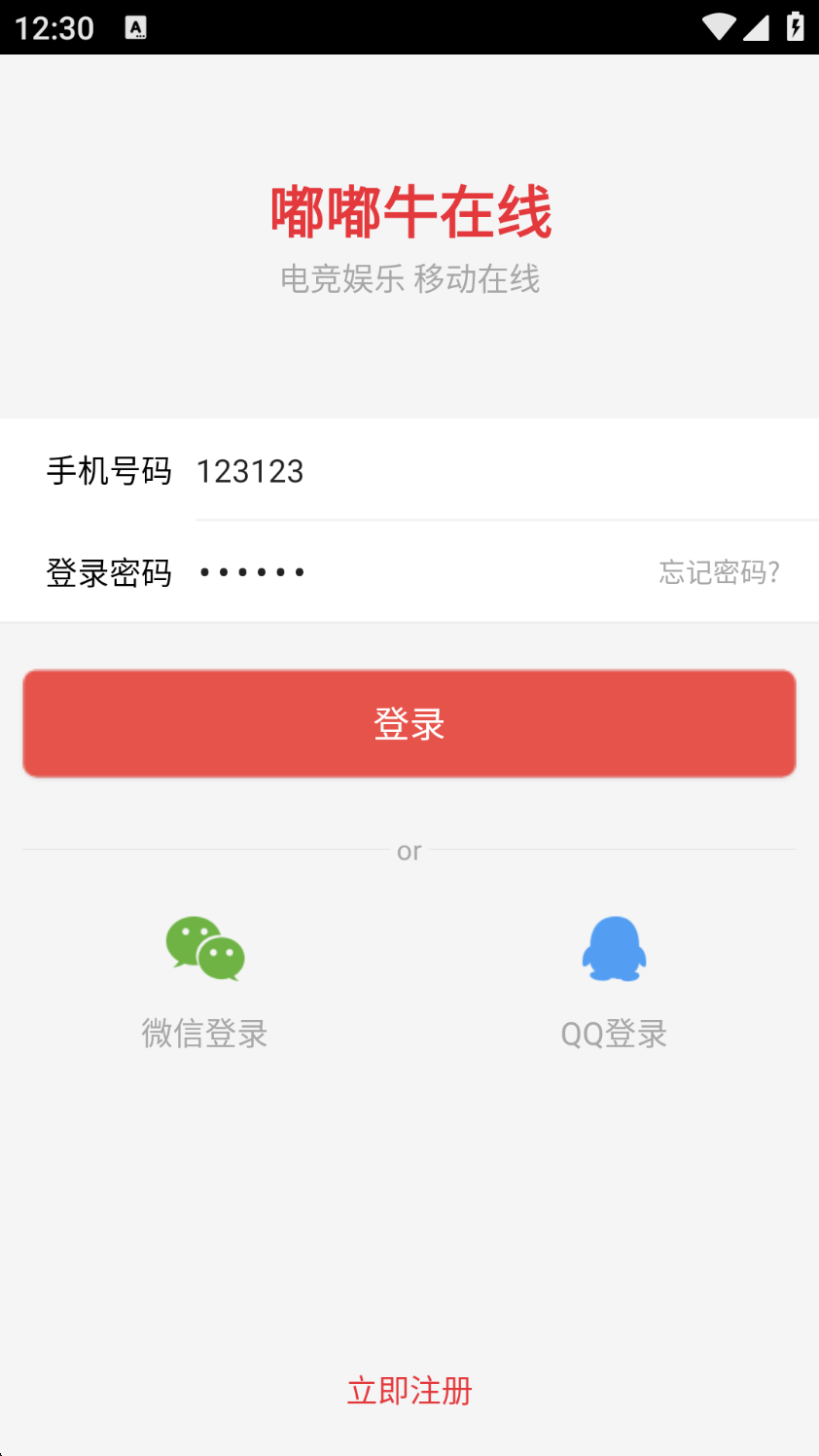Focus the login password field
Screen dimensions: 819x1456
coord(418,572)
